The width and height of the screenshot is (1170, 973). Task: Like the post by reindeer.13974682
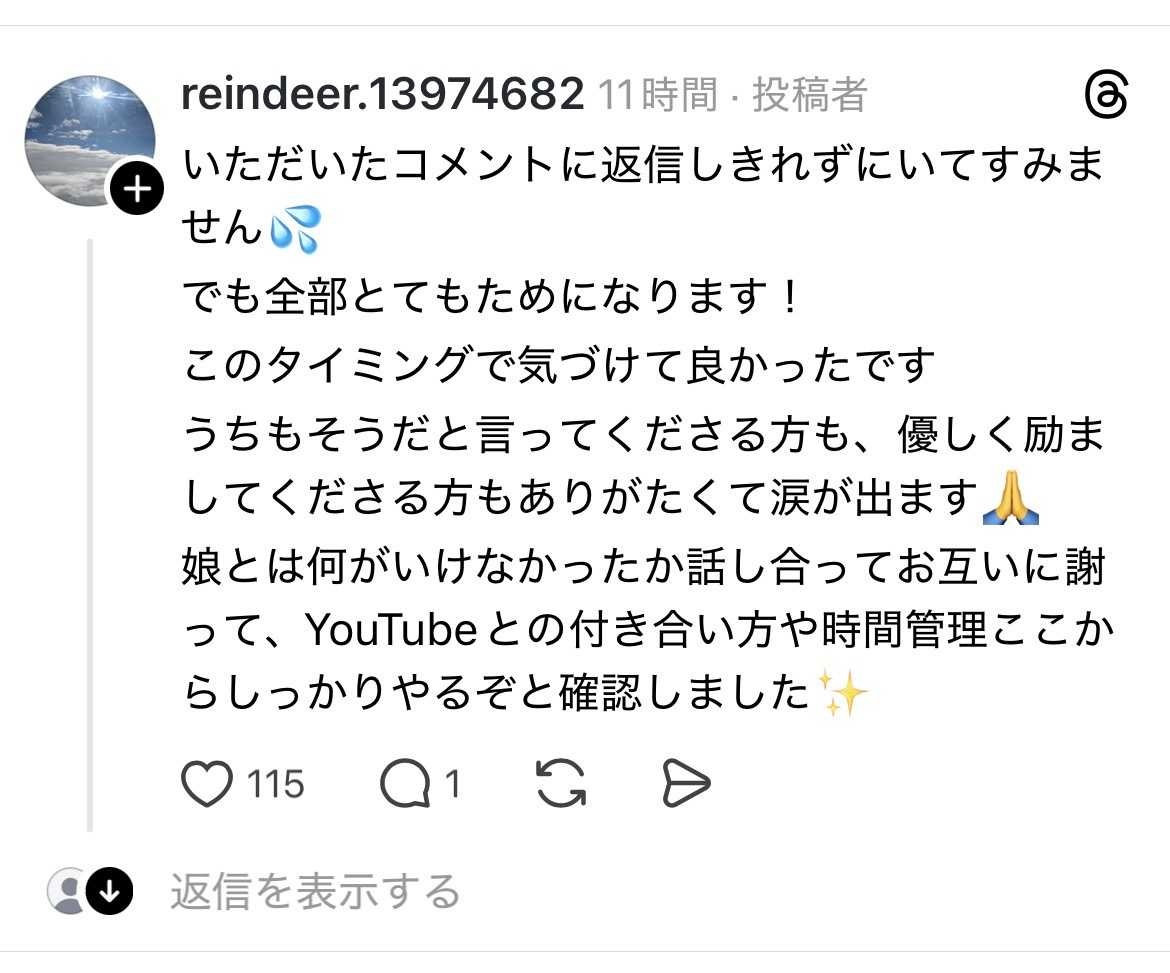(x=207, y=785)
